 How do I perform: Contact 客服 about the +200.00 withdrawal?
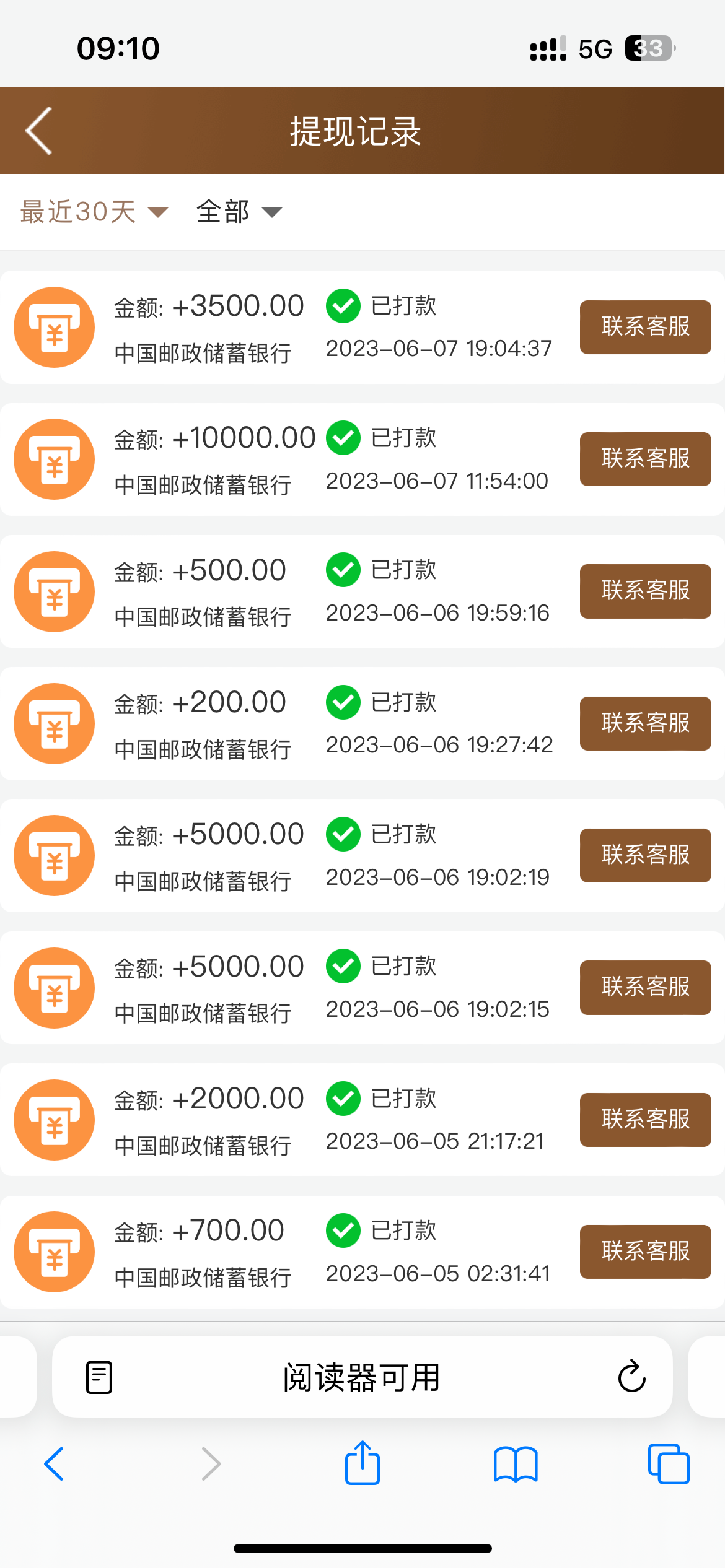(645, 723)
